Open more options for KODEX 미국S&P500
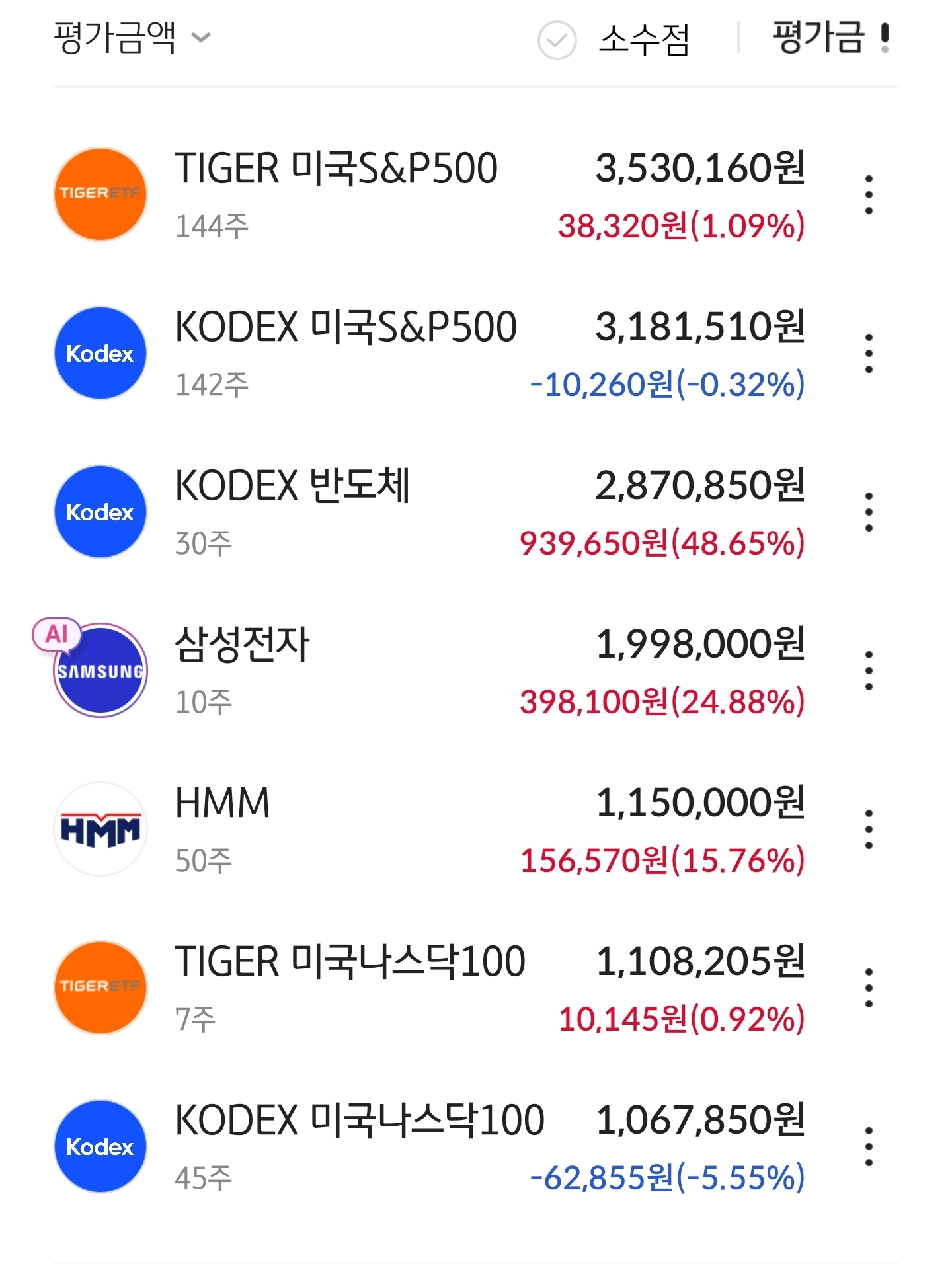 [x=869, y=353]
